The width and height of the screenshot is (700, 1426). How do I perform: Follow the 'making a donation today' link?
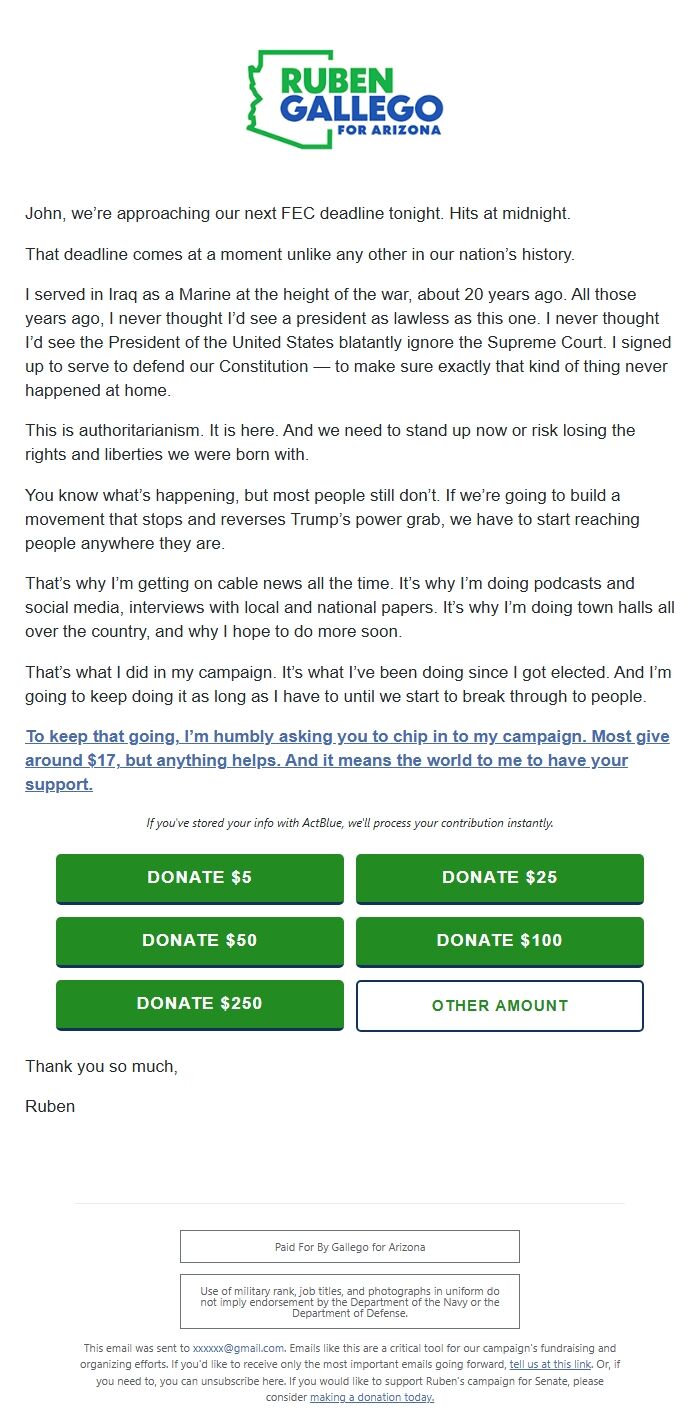pyautogui.click(x=372, y=1397)
